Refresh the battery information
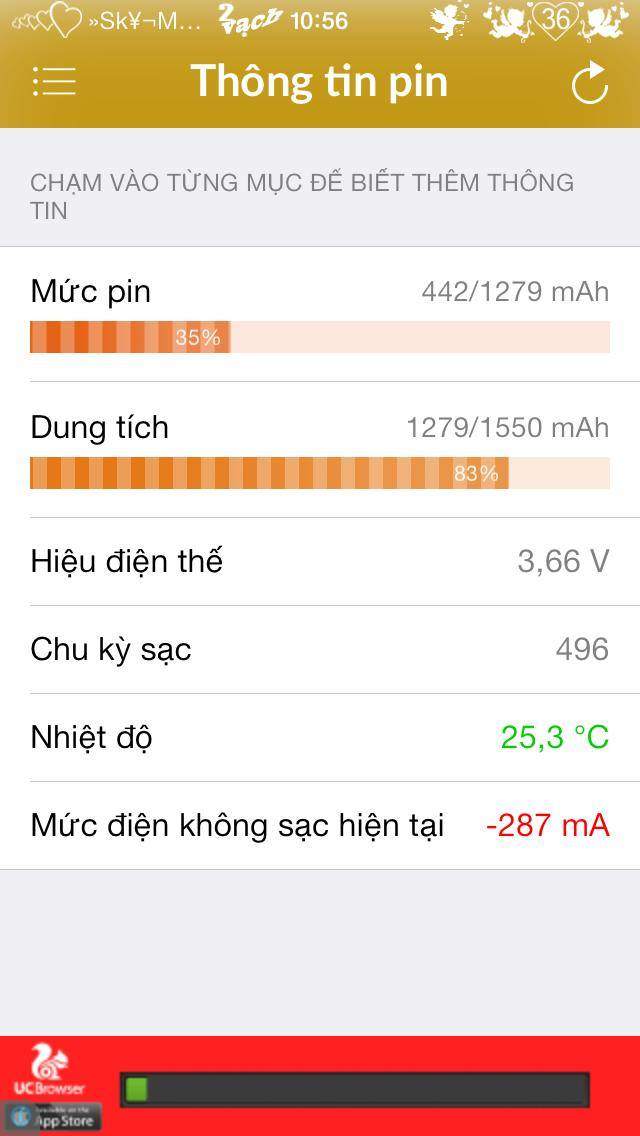This screenshot has width=640, height=1136. coord(589,83)
